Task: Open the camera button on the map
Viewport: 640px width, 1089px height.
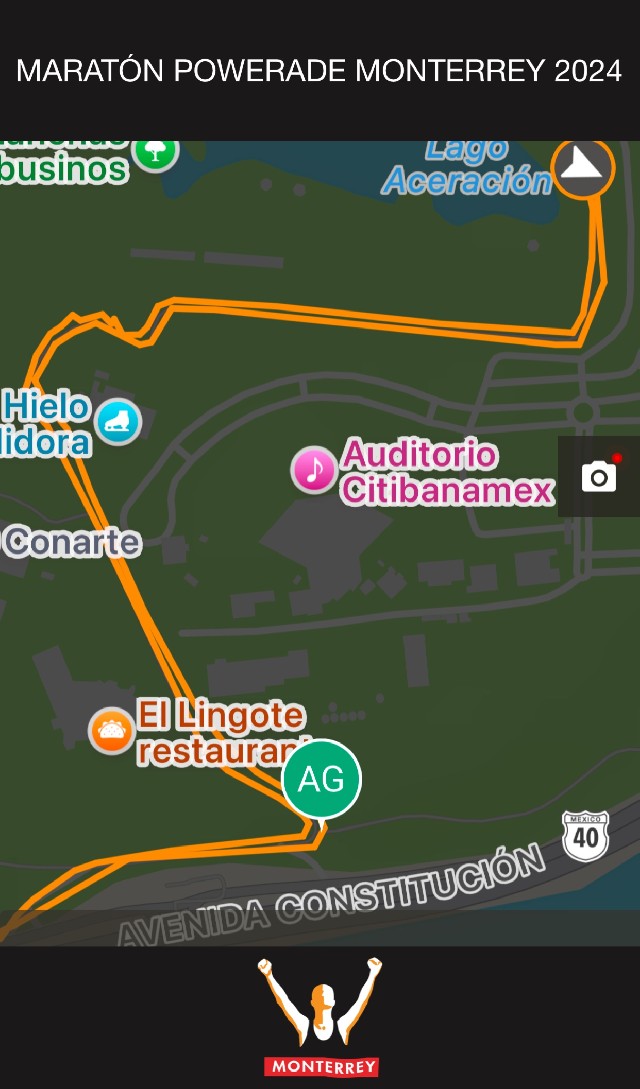Action: (x=599, y=476)
